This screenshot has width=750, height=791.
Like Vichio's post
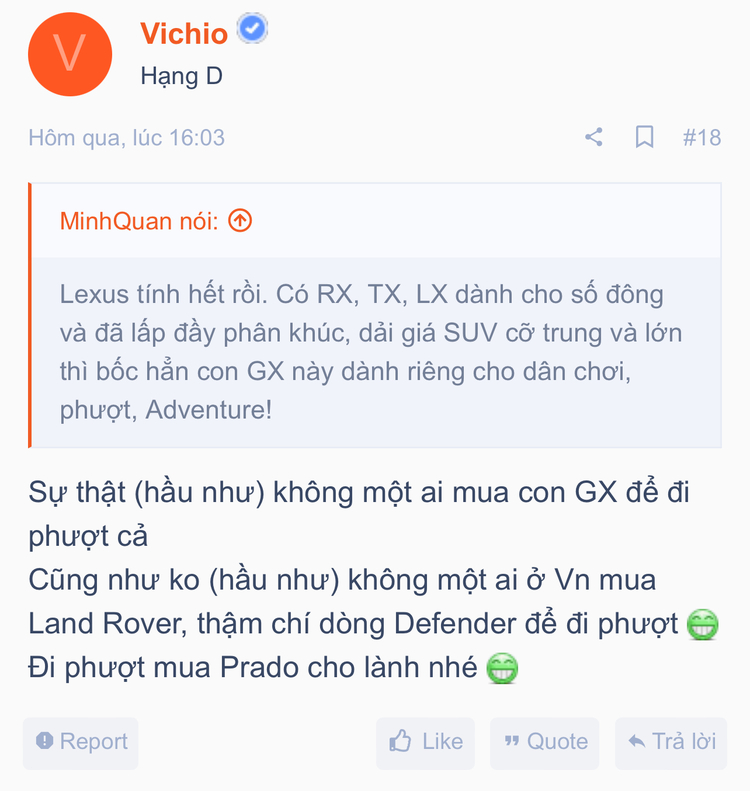pyautogui.click(x=427, y=742)
